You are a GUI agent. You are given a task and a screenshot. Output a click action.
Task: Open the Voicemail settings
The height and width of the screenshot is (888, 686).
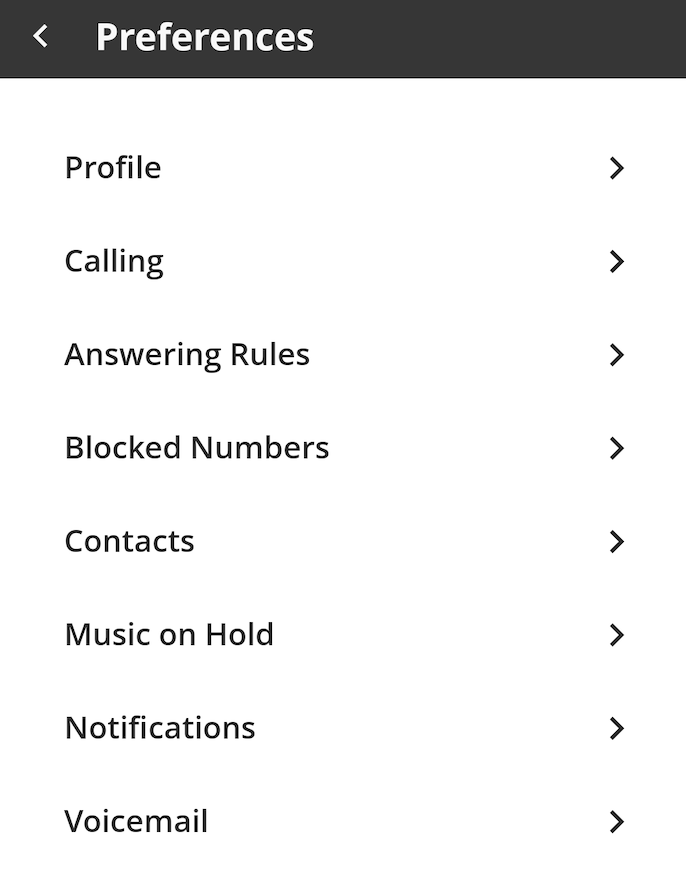pos(343,822)
